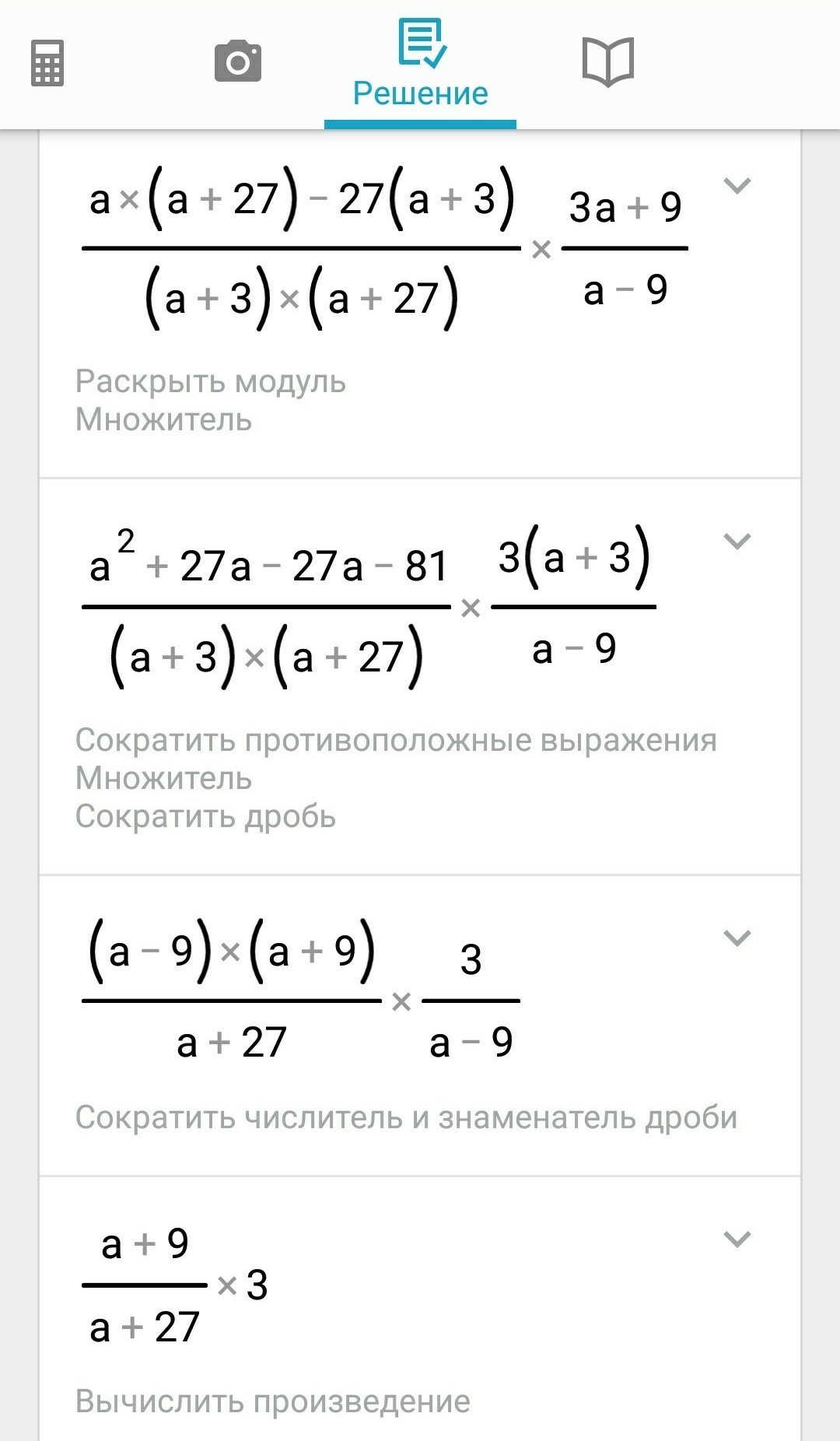Select the Решение tab
Viewport: 840px width, 1441px height.
[420, 65]
